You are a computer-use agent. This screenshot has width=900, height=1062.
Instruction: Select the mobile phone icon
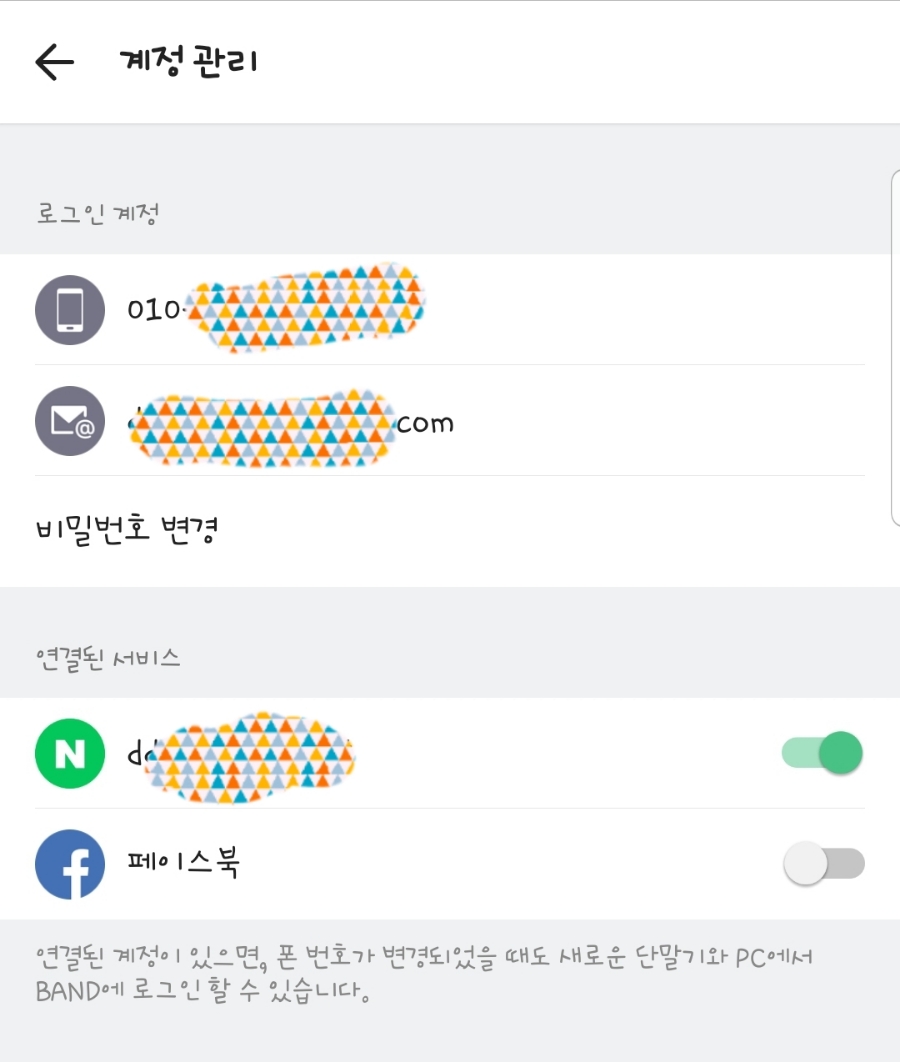pos(69,310)
